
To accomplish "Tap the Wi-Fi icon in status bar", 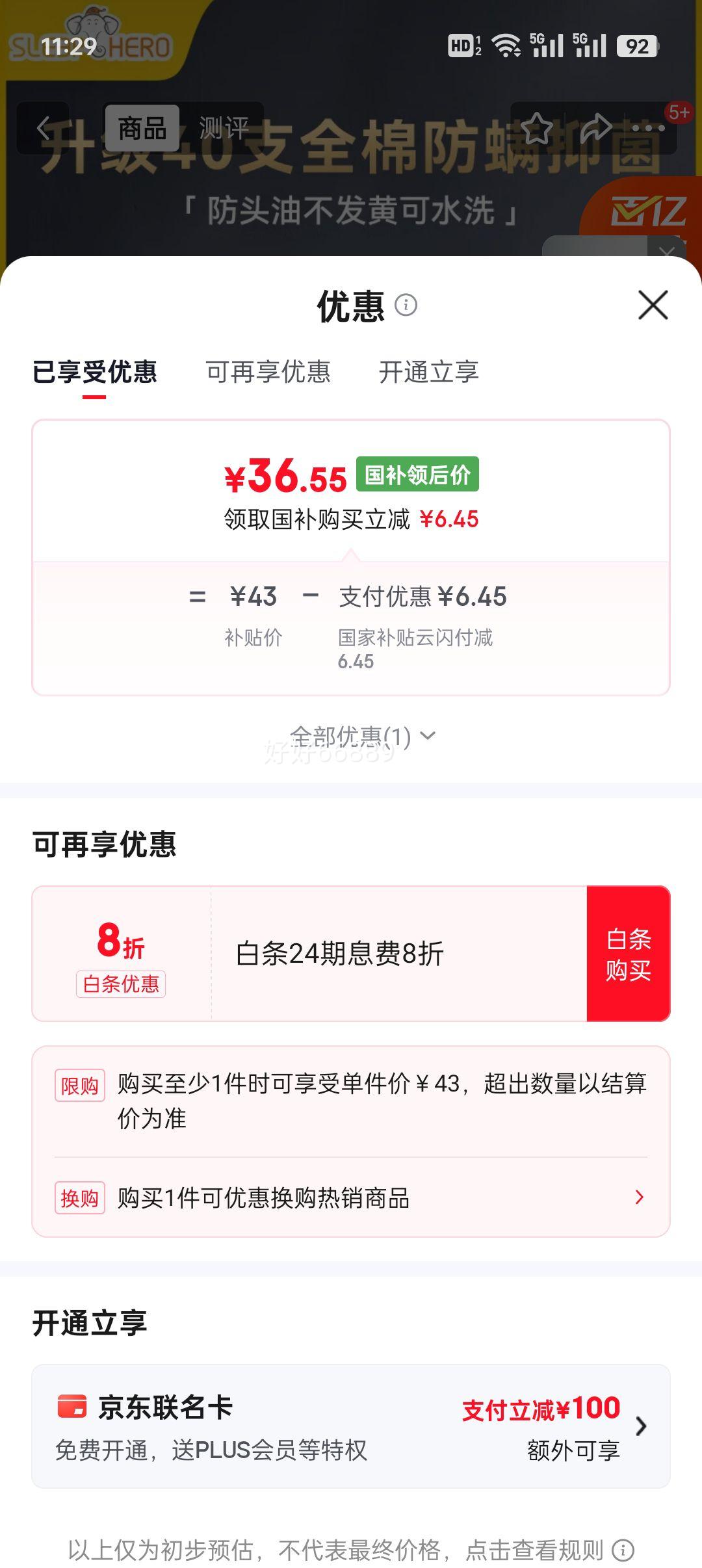I will 506,46.
